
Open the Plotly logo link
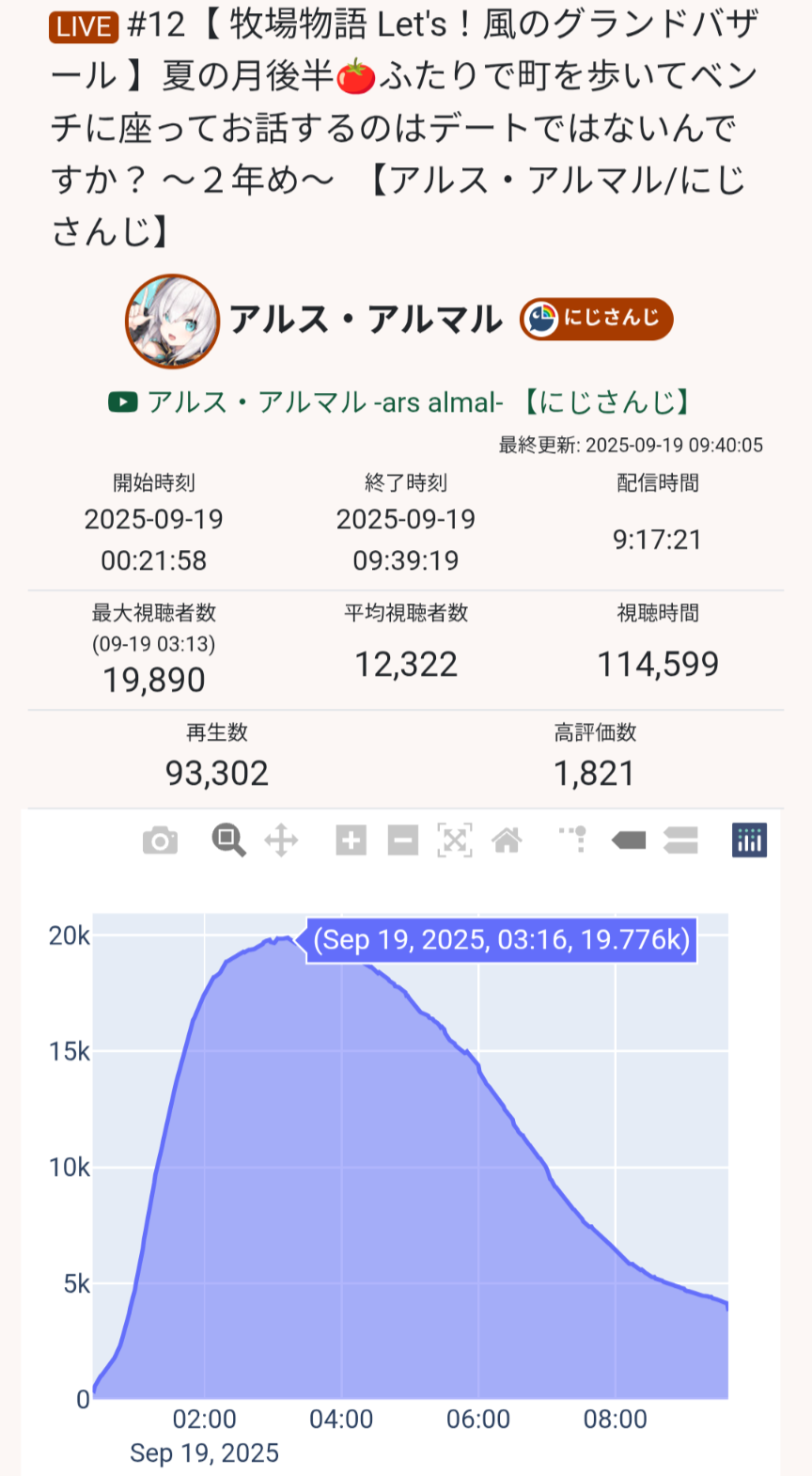click(x=749, y=840)
